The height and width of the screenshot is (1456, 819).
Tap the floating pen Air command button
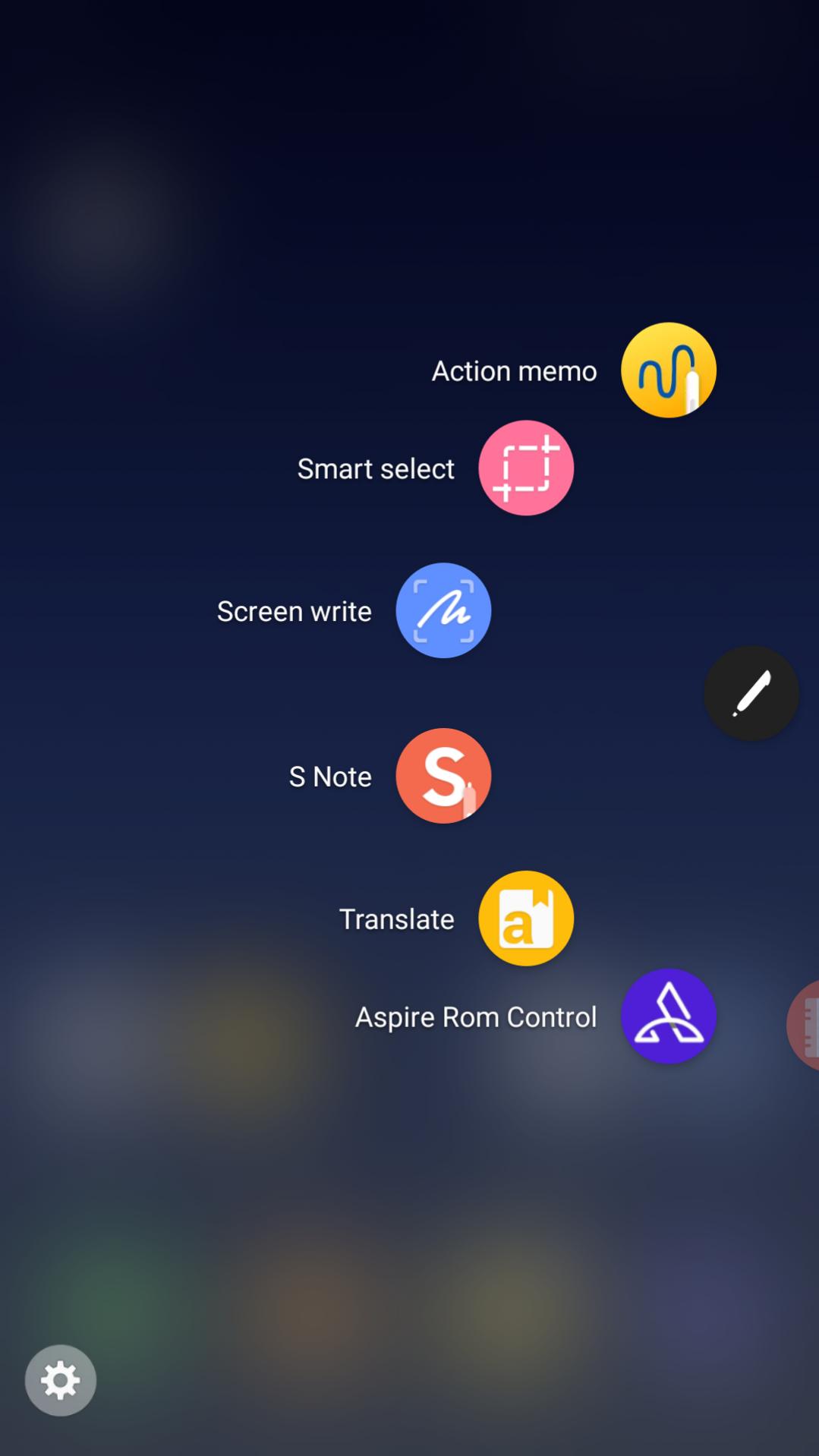tap(751, 693)
